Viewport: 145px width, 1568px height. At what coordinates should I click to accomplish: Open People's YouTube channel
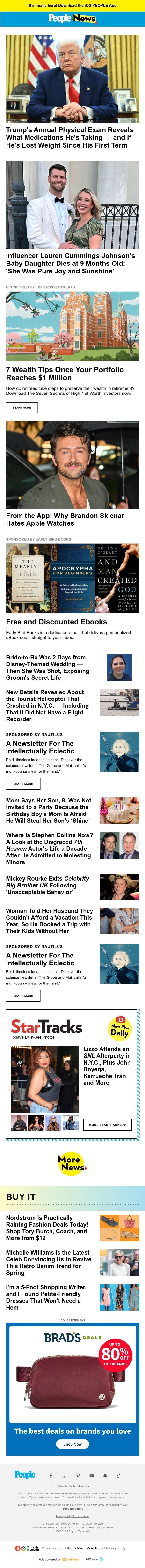(91, 1475)
